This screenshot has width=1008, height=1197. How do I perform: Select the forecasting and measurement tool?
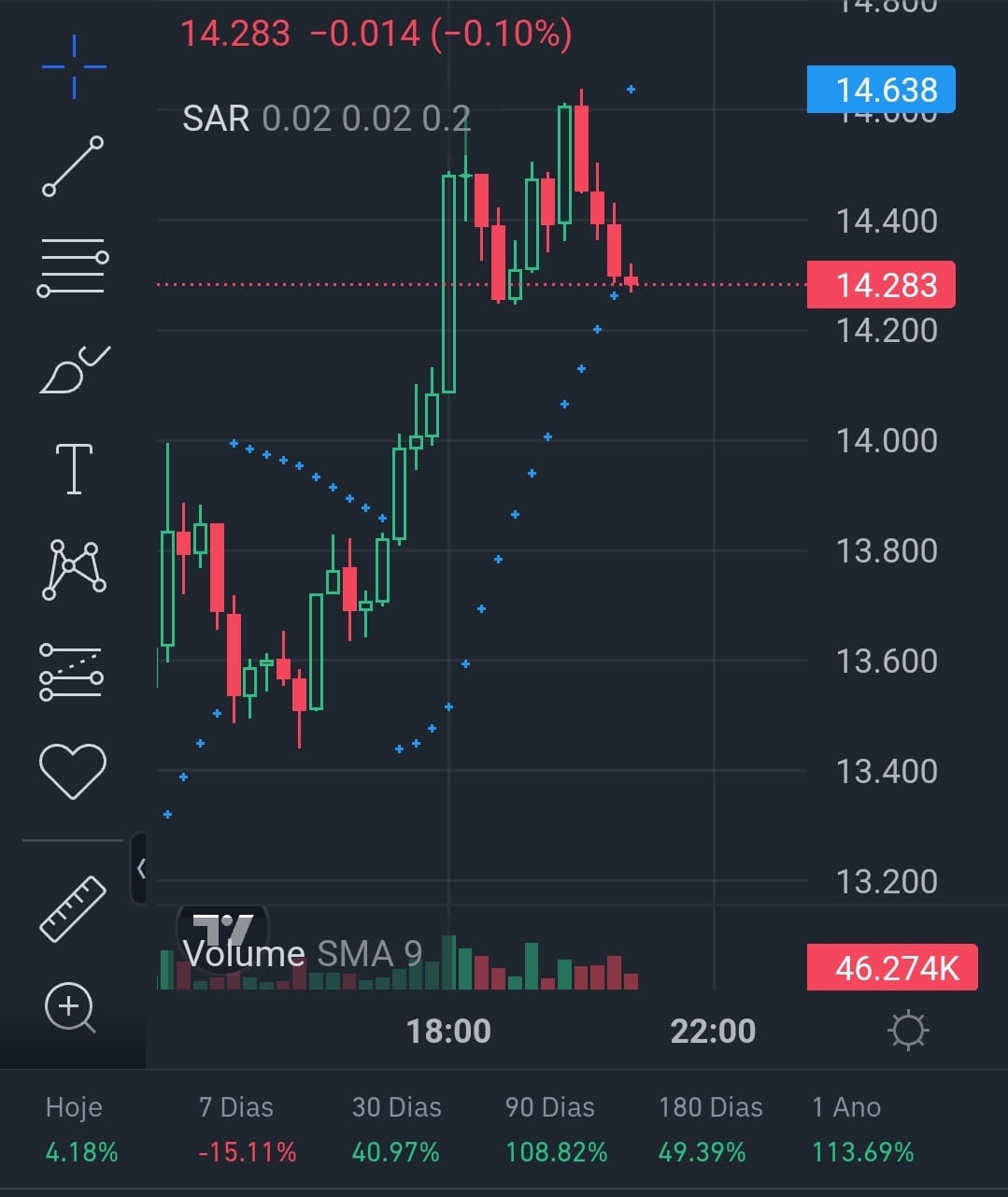click(x=72, y=672)
